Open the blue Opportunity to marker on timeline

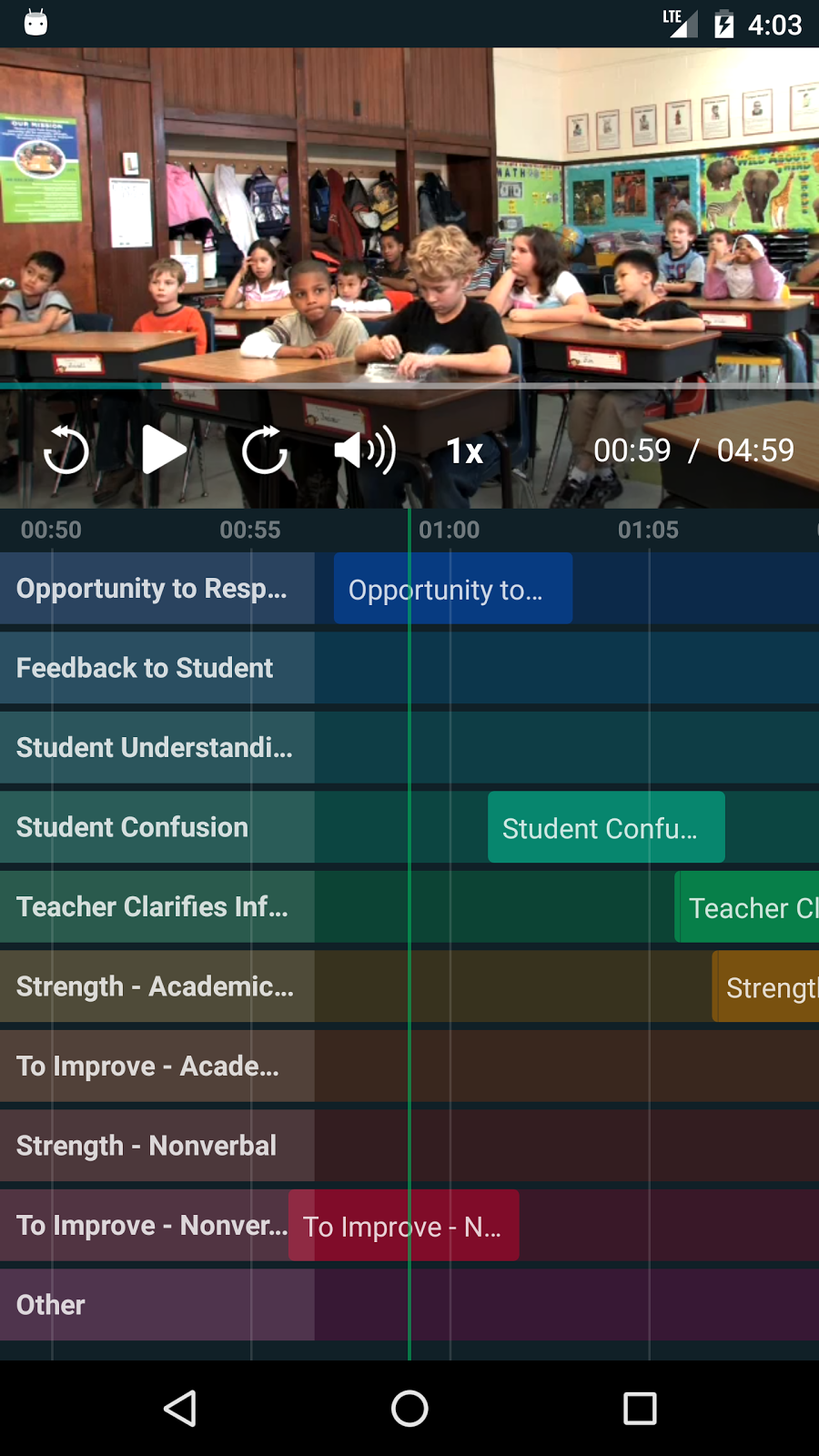click(453, 590)
